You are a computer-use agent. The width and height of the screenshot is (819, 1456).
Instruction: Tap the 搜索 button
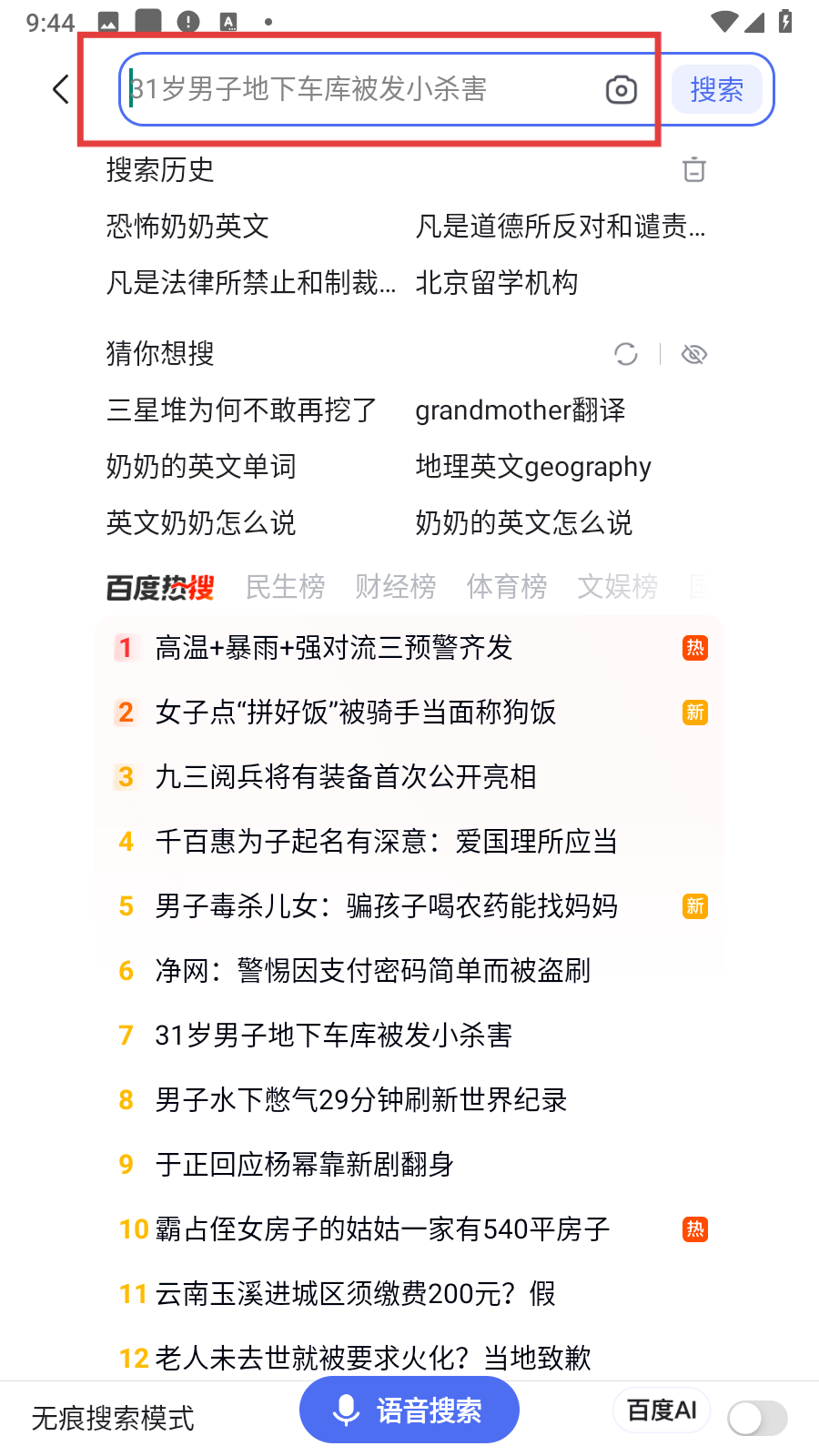pyautogui.click(x=716, y=89)
